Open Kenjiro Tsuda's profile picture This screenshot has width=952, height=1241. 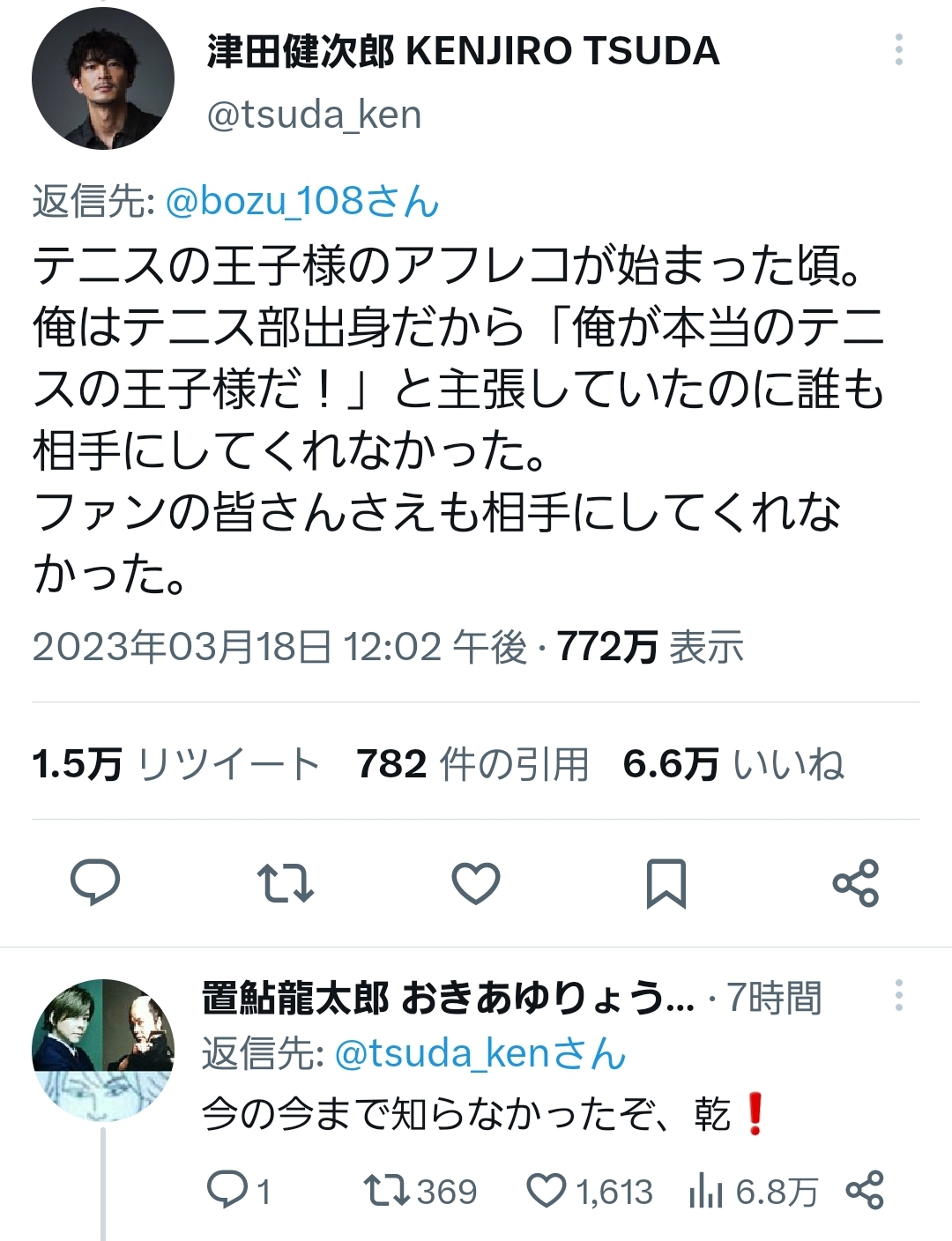click(103, 78)
